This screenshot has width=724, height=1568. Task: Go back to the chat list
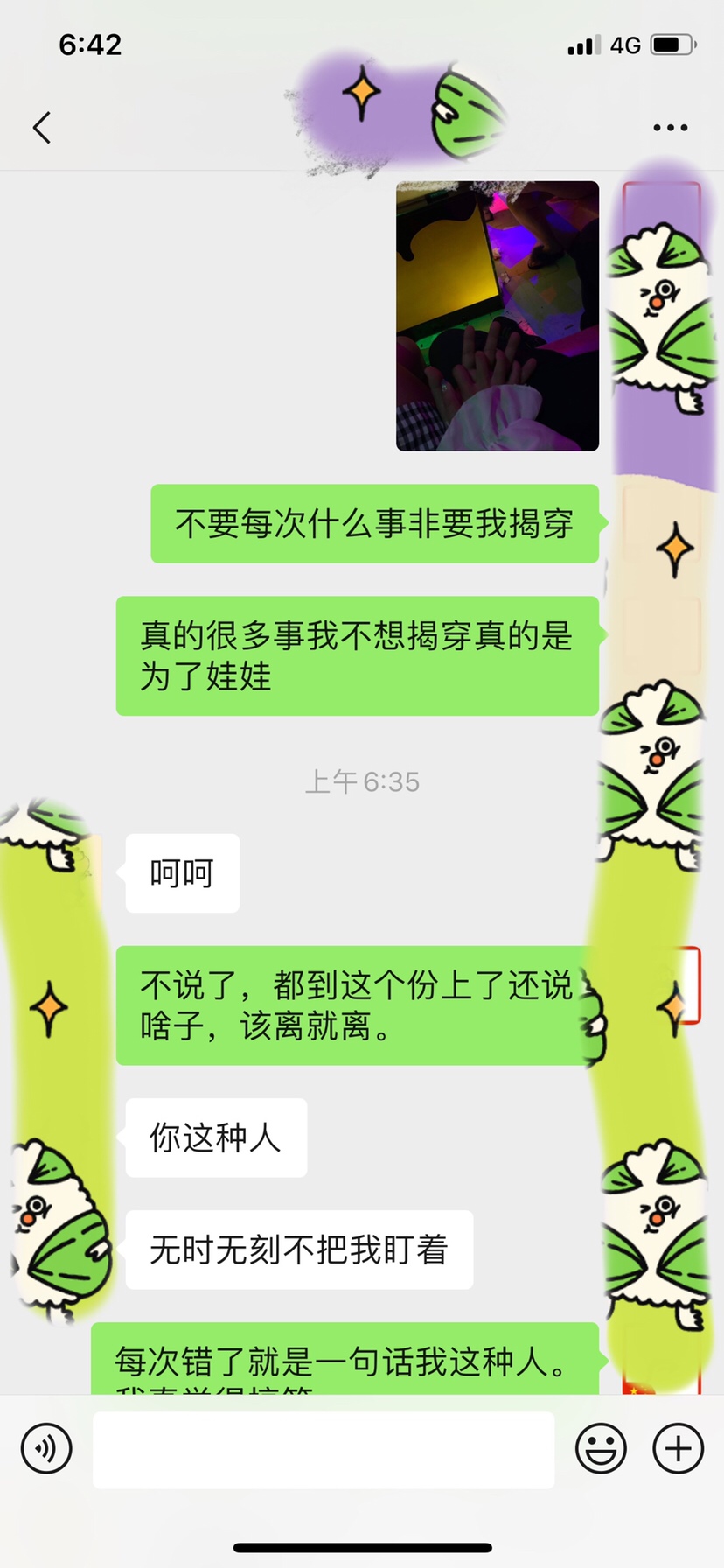(x=42, y=128)
